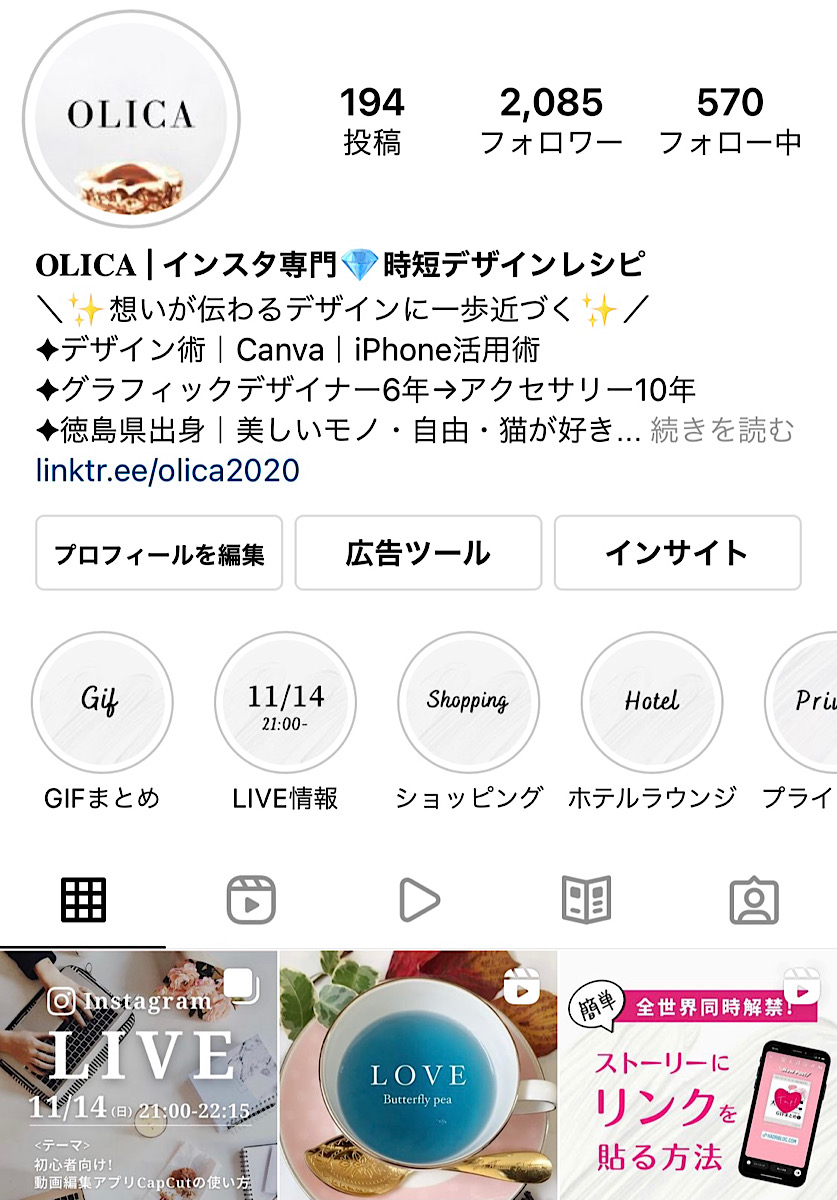Open 広告ツール
The height and width of the screenshot is (1200, 837).
click(x=418, y=553)
